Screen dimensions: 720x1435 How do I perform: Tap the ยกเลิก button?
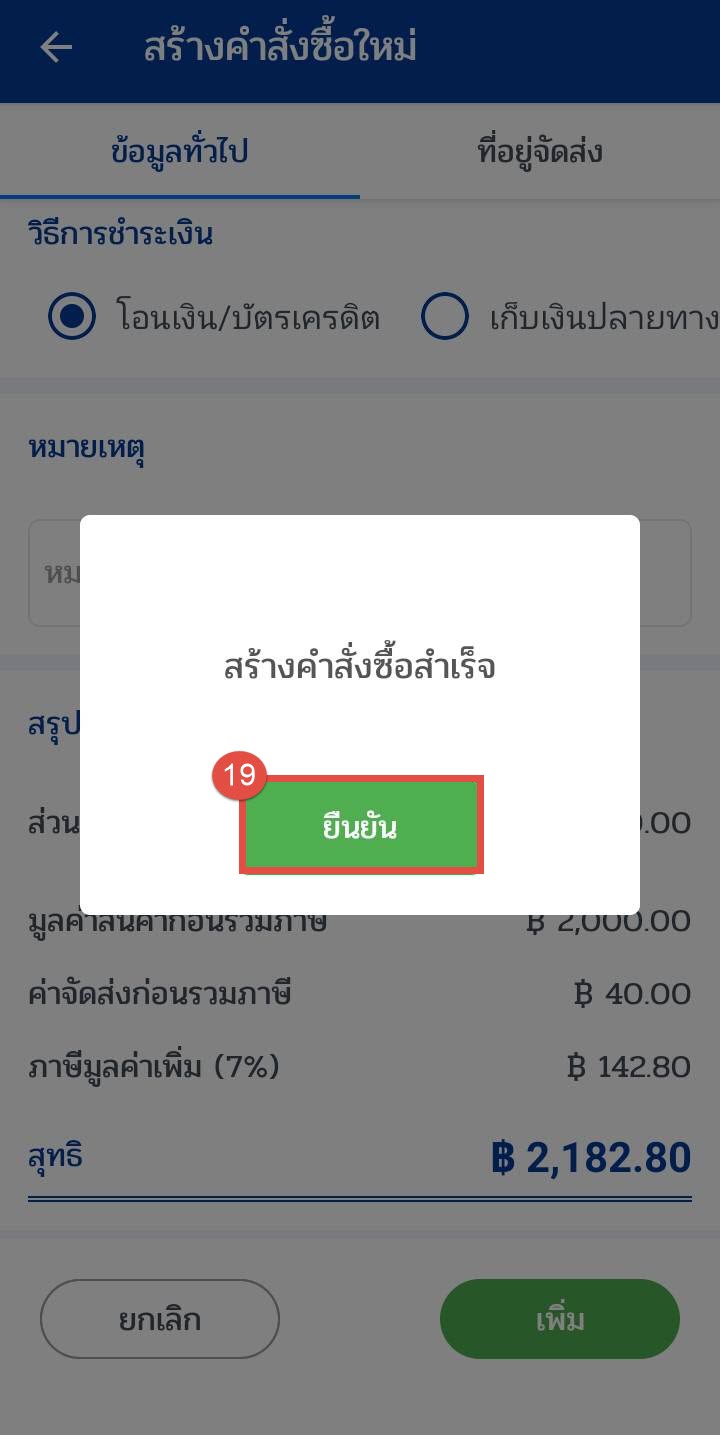coord(160,1319)
